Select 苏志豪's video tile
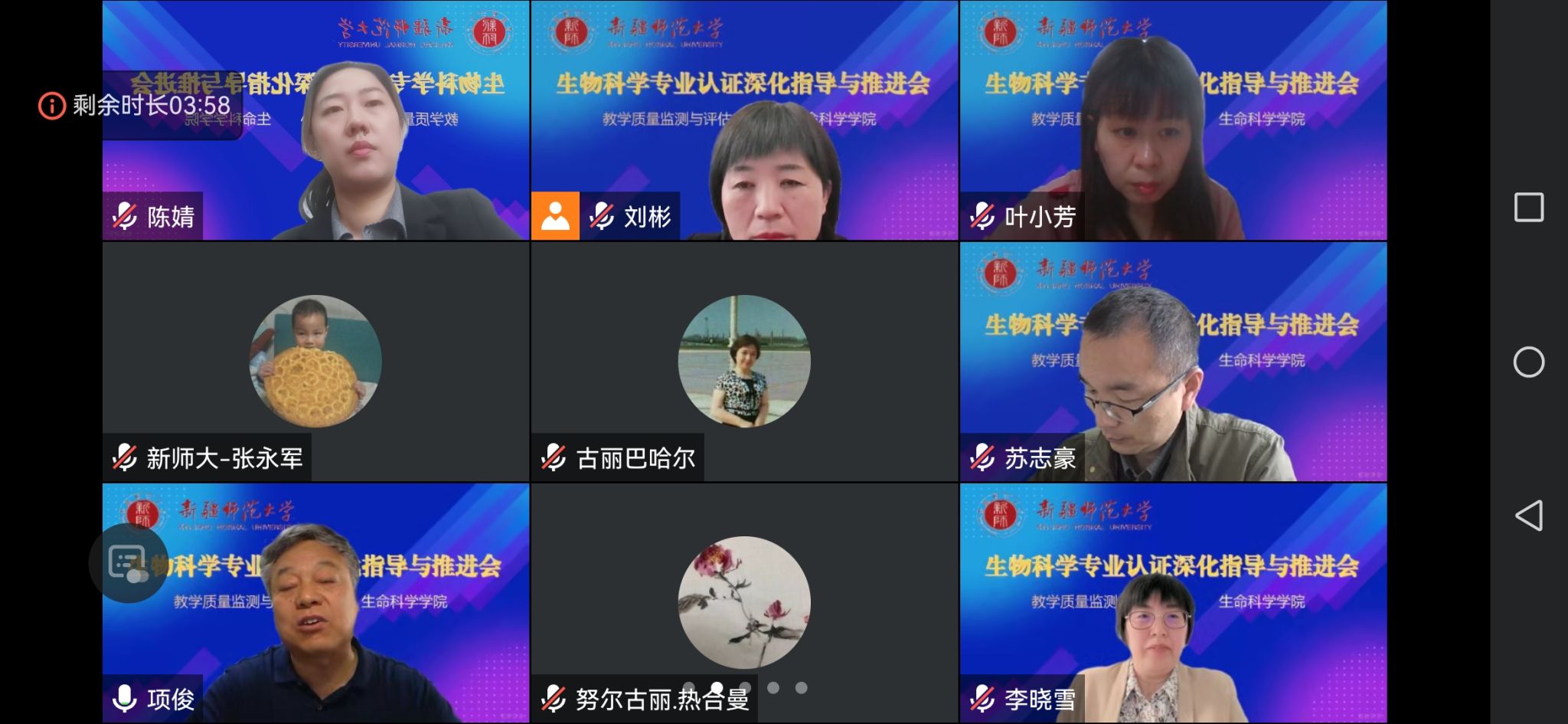Screen dimensions: 1568x724 point(1173,362)
